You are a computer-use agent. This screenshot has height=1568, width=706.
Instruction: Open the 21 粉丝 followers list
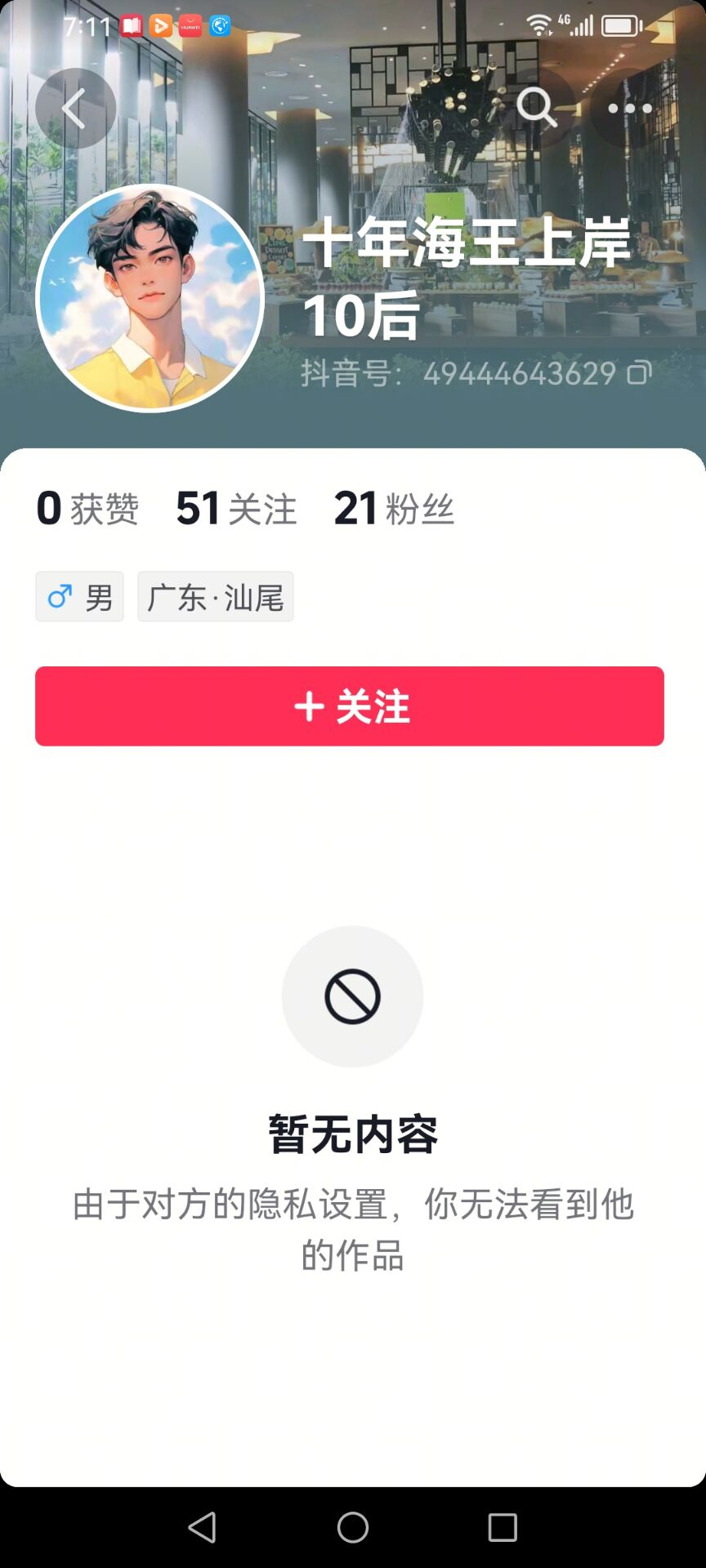click(394, 508)
